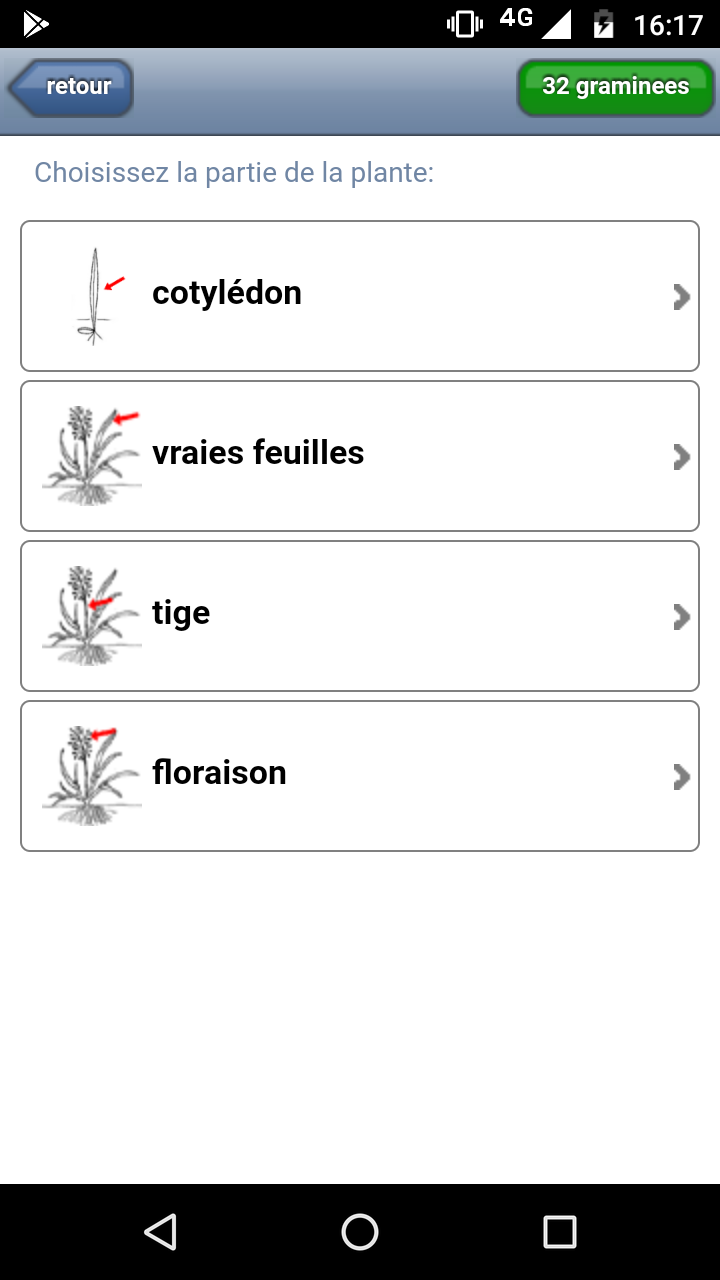Select the cotylédon plant part
Image resolution: width=720 pixels, height=1280 pixels.
(360, 296)
